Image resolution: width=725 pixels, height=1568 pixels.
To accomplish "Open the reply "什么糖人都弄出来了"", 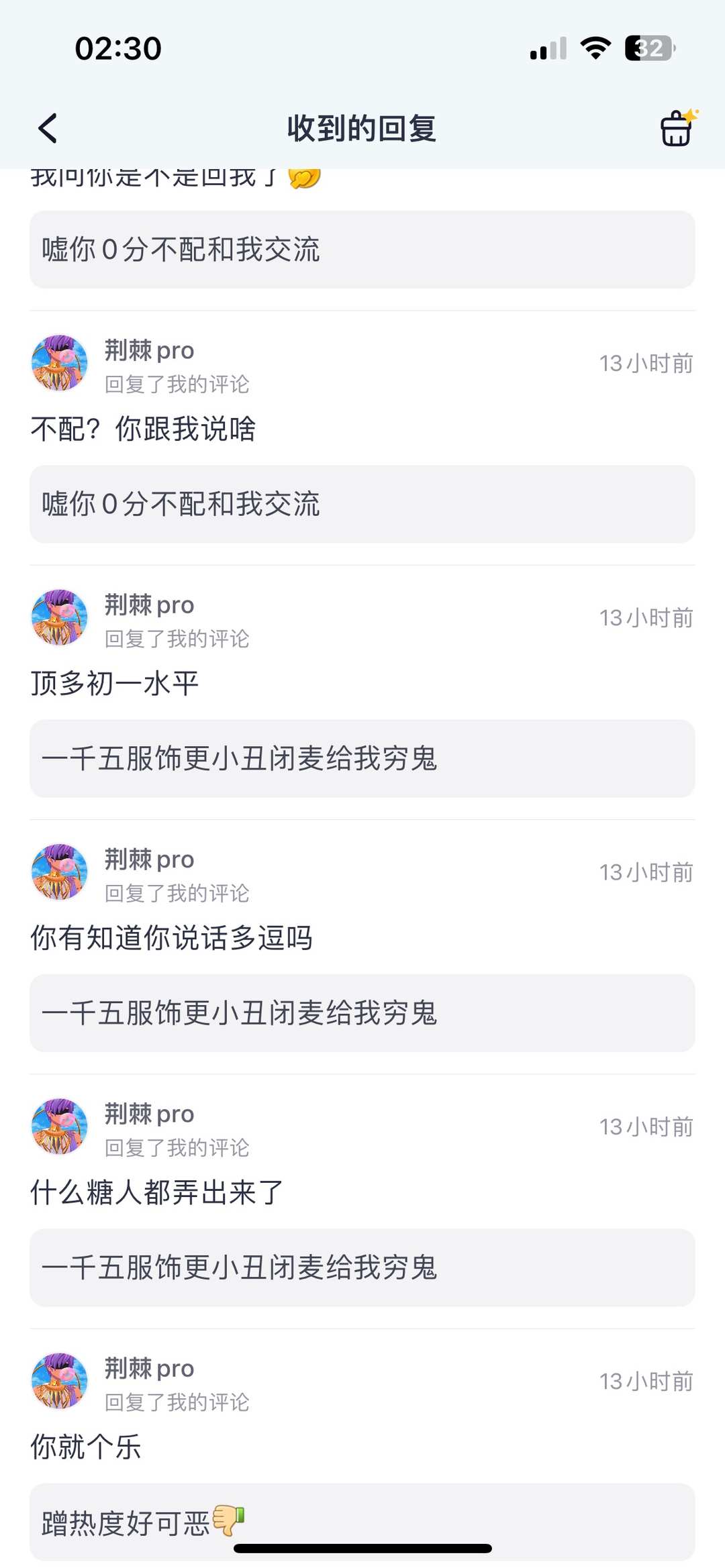I will (157, 1192).
